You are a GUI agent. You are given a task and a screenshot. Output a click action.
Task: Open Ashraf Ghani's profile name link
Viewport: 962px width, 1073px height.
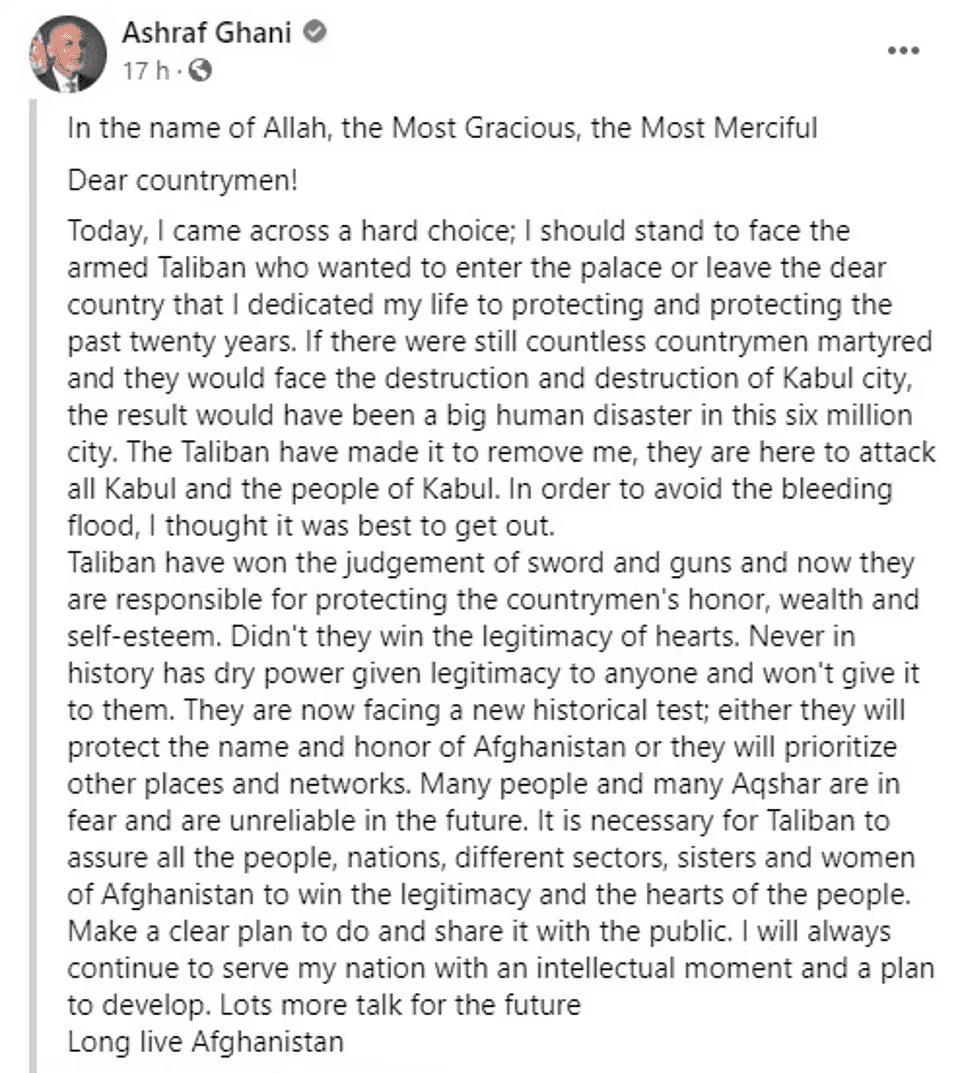(206, 32)
